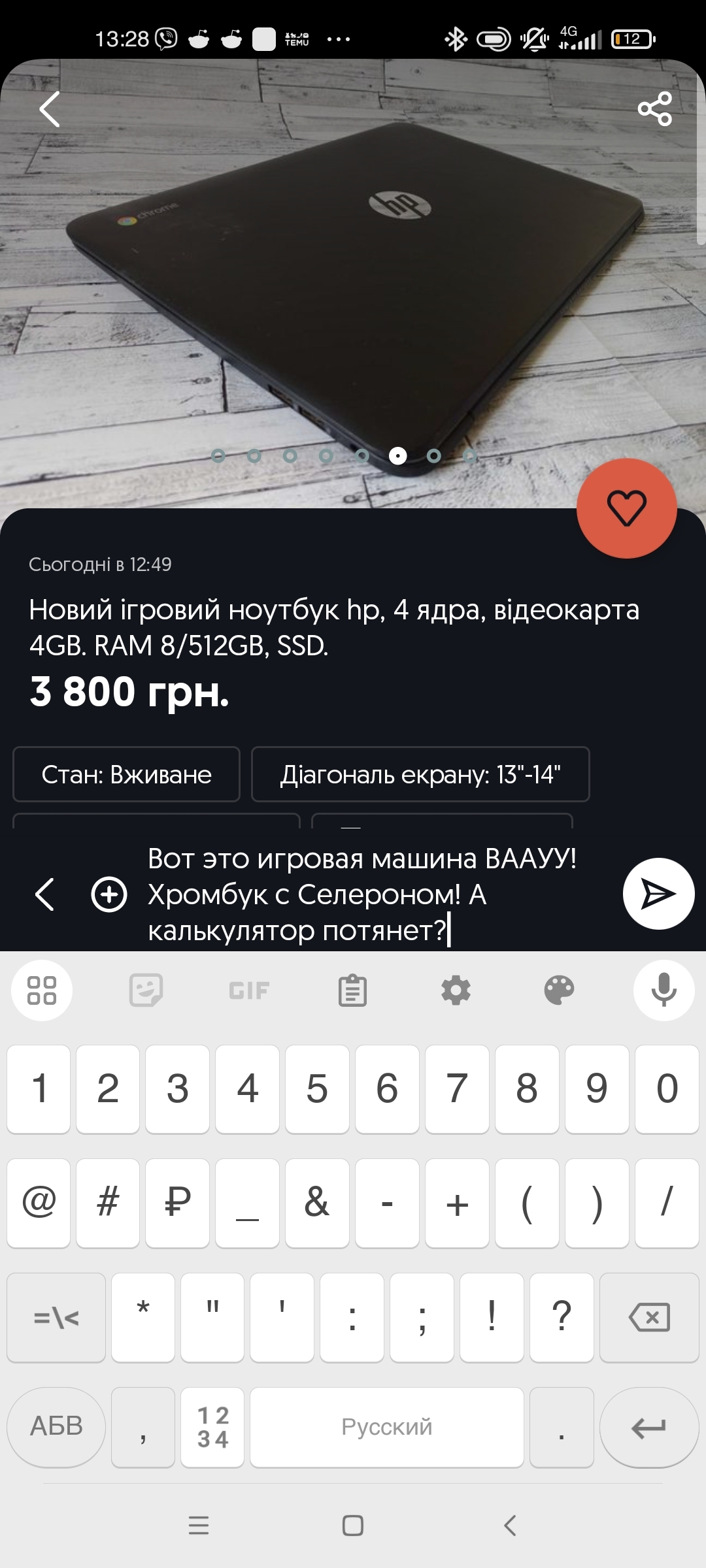Select the 'Стан: Вживане' chip

[x=126, y=774]
